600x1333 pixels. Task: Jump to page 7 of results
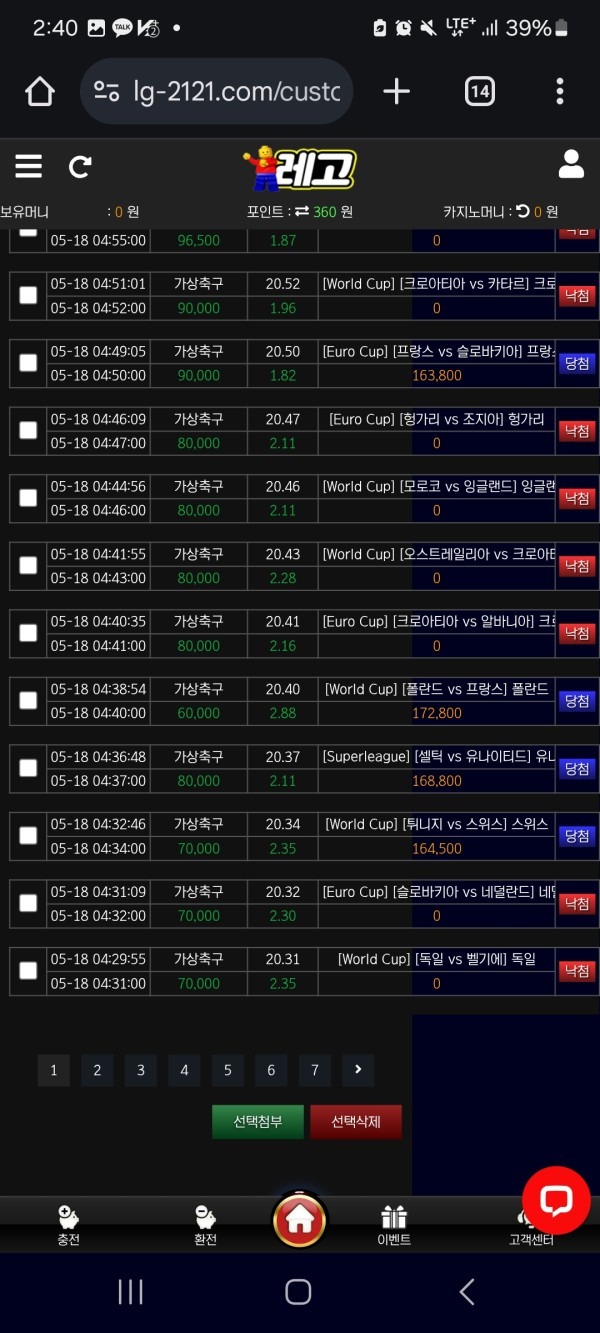(314, 1070)
